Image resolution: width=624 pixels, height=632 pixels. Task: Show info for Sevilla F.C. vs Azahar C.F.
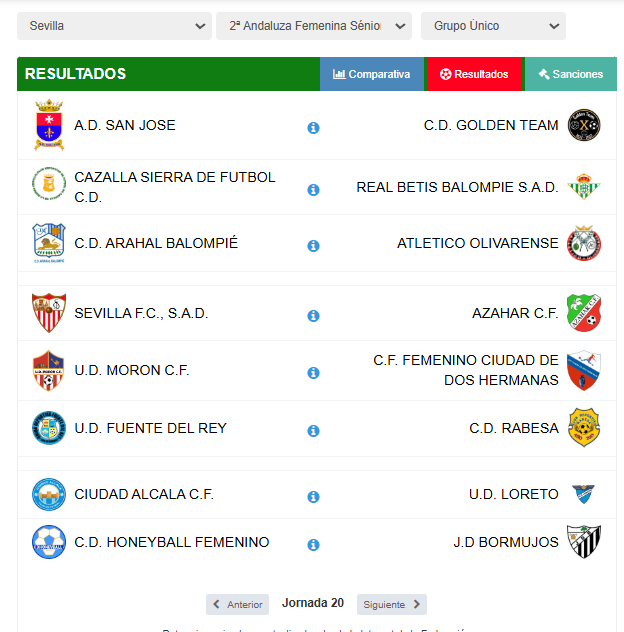313,316
